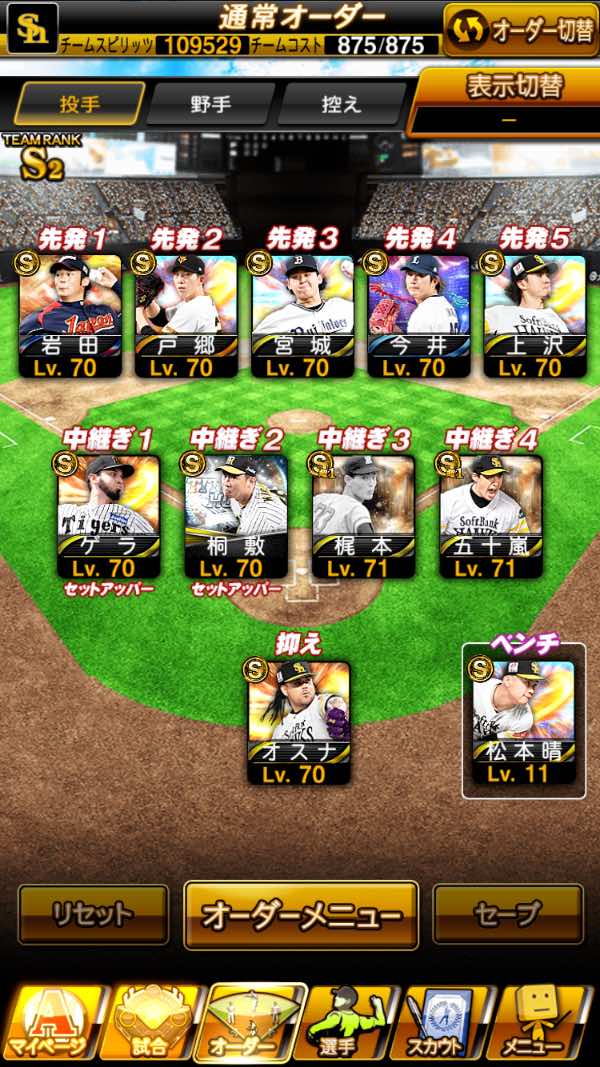
Task: Switch to the 野手 tab
Action: [x=209, y=103]
